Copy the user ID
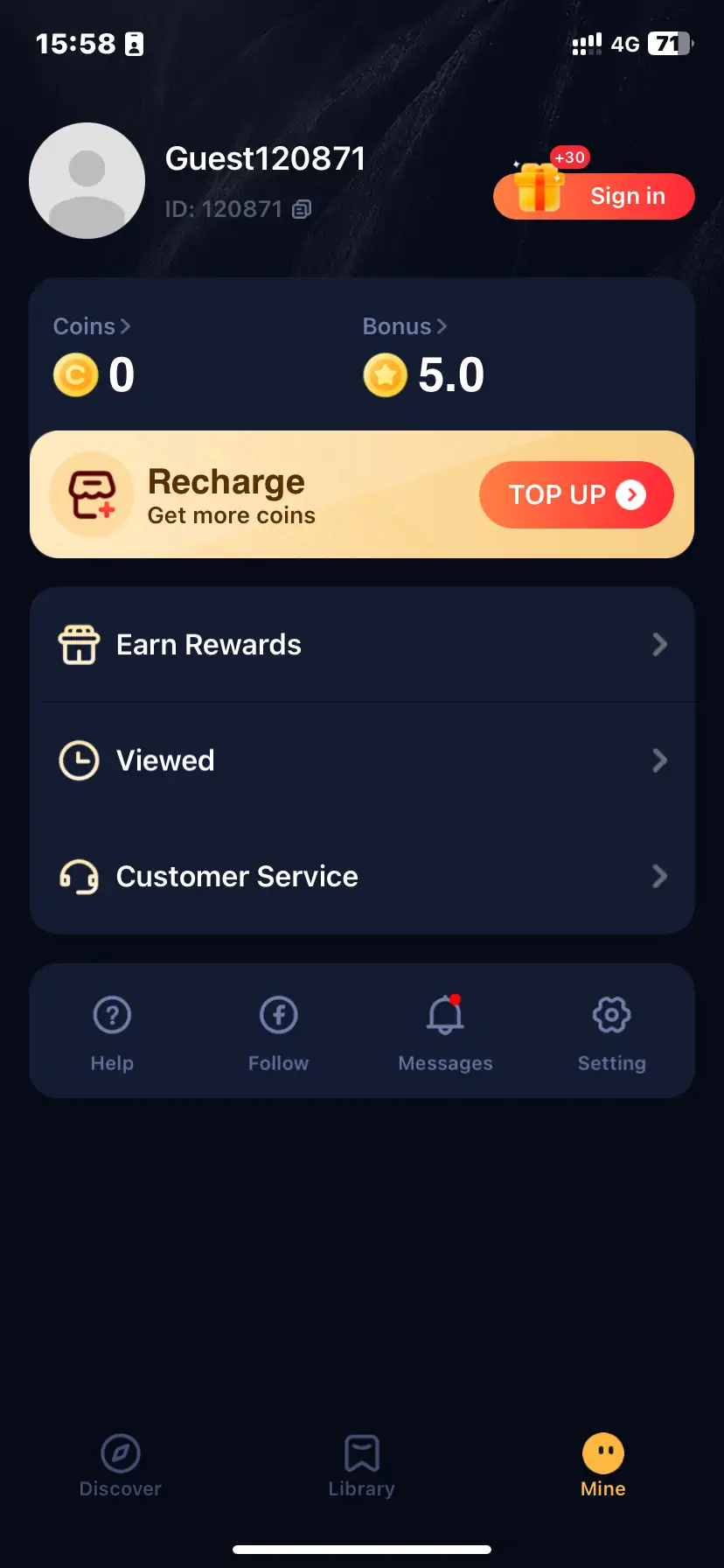The width and height of the screenshot is (724, 1568). click(302, 209)
